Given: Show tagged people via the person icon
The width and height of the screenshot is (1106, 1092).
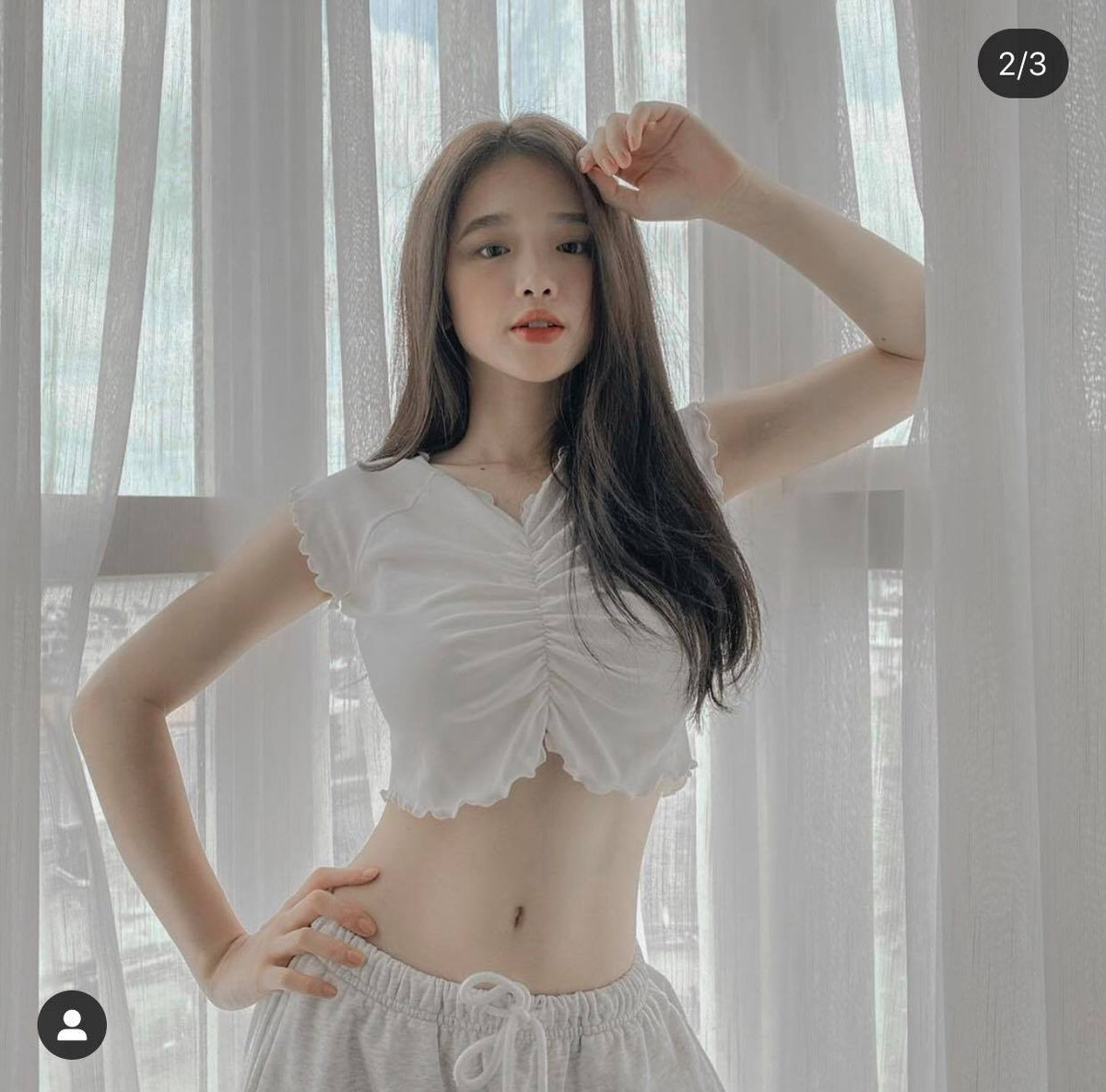Looking at the screenshot, I should click(72, 1025).
